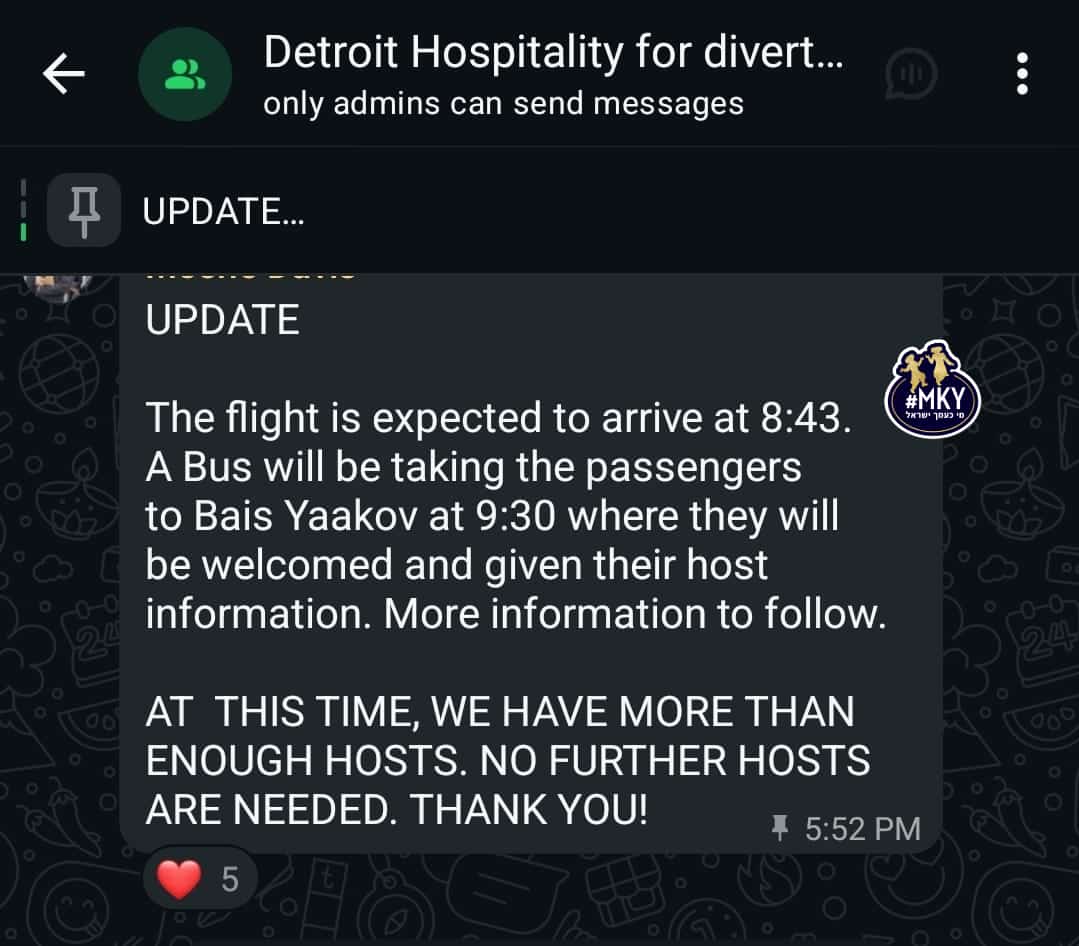View the heart reactions on the message

click(x=200, y=880)
